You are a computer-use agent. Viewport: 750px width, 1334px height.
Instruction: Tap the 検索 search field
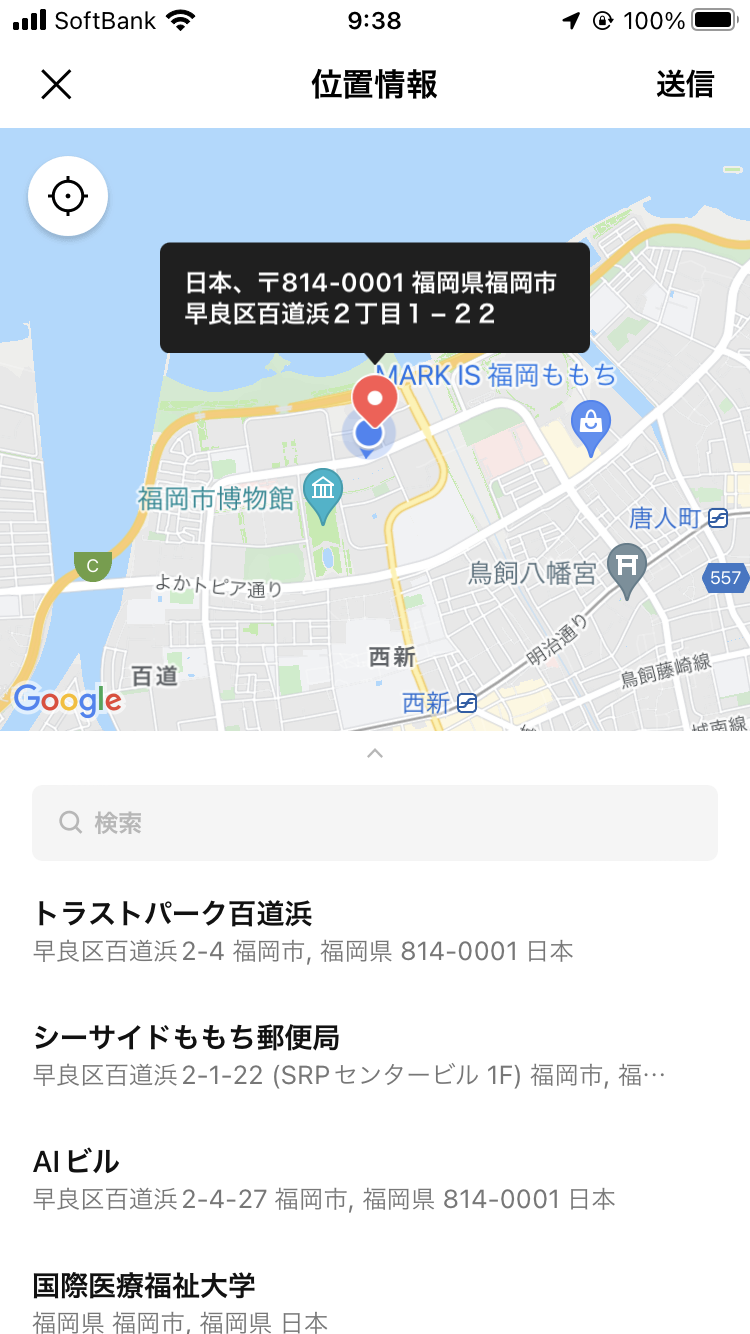[375, 822]
